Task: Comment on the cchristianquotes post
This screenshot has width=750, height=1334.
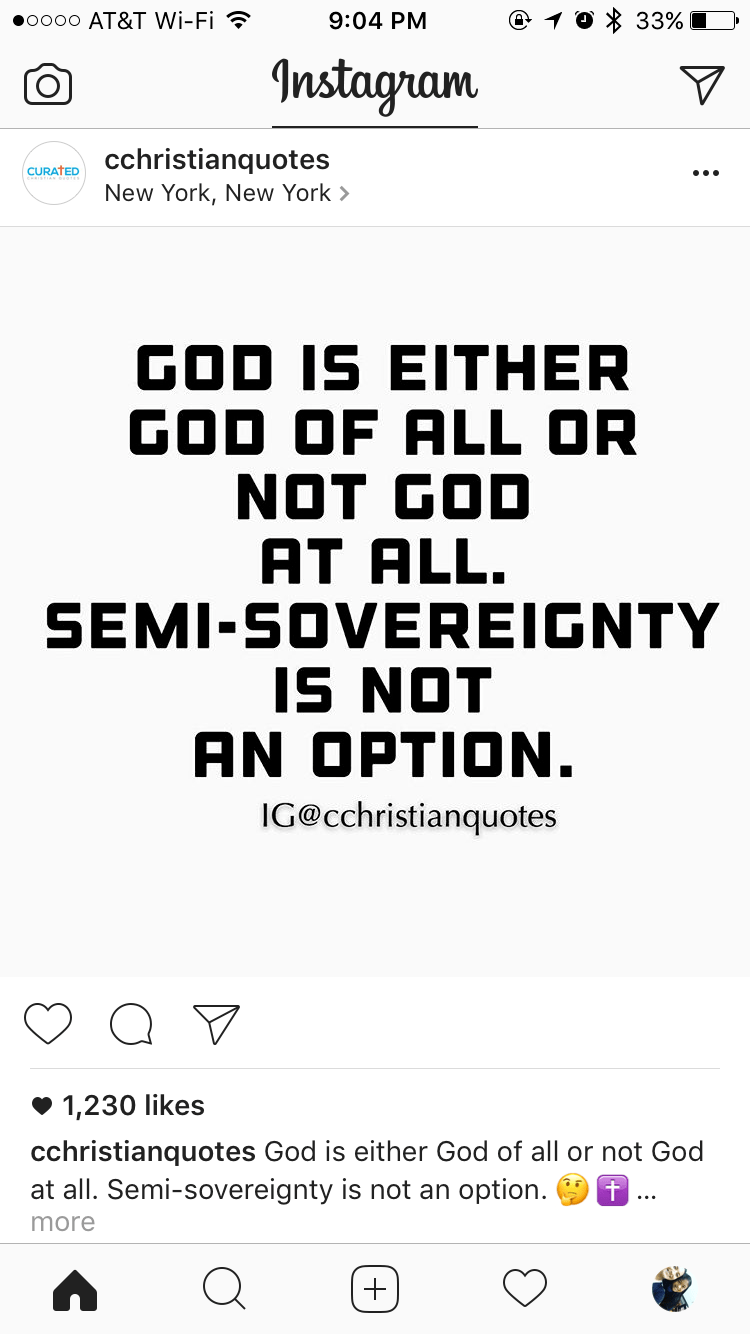Action: (131, 1023)
